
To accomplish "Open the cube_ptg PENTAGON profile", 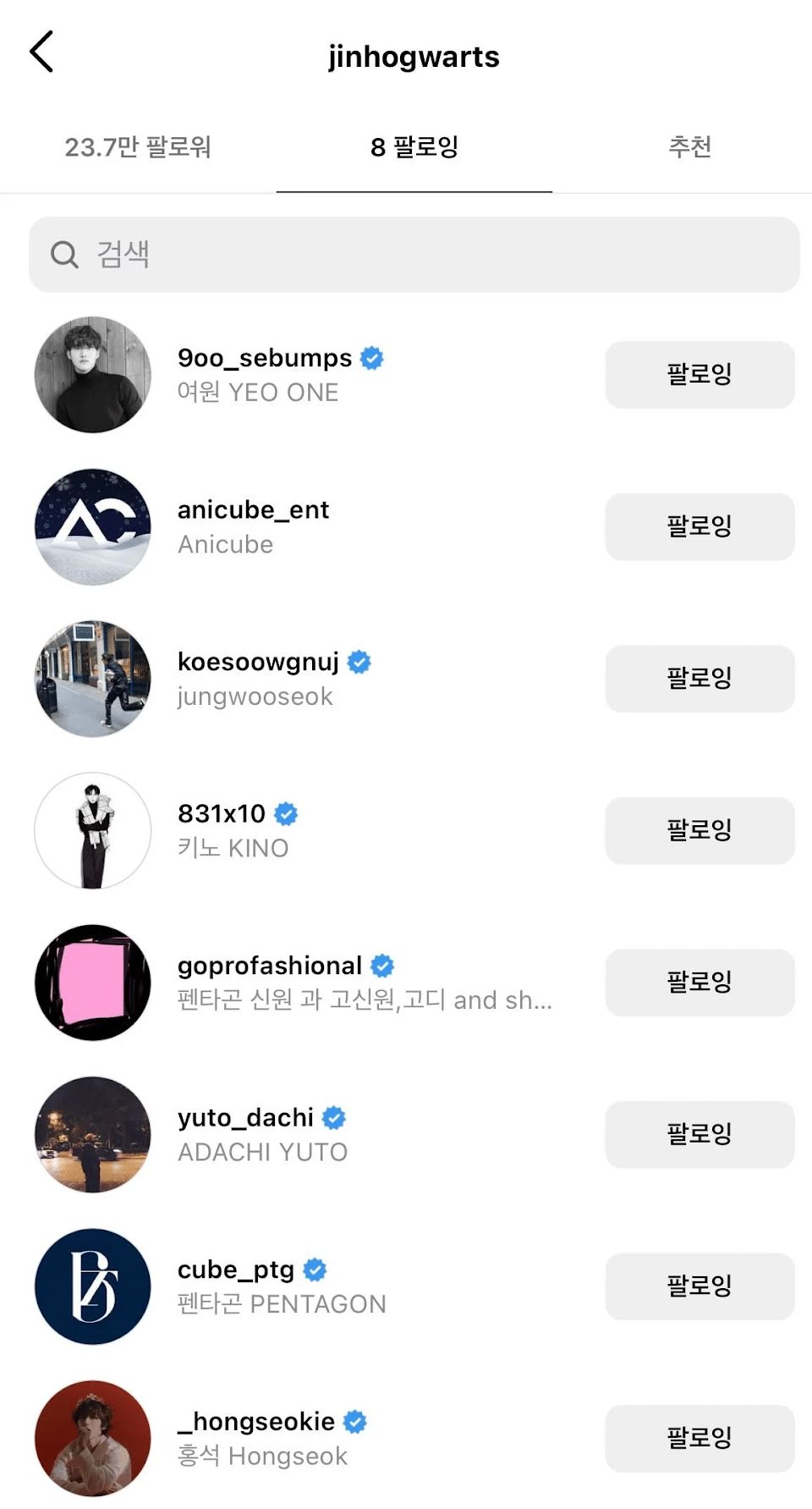I will click(x=236, y=1270).
